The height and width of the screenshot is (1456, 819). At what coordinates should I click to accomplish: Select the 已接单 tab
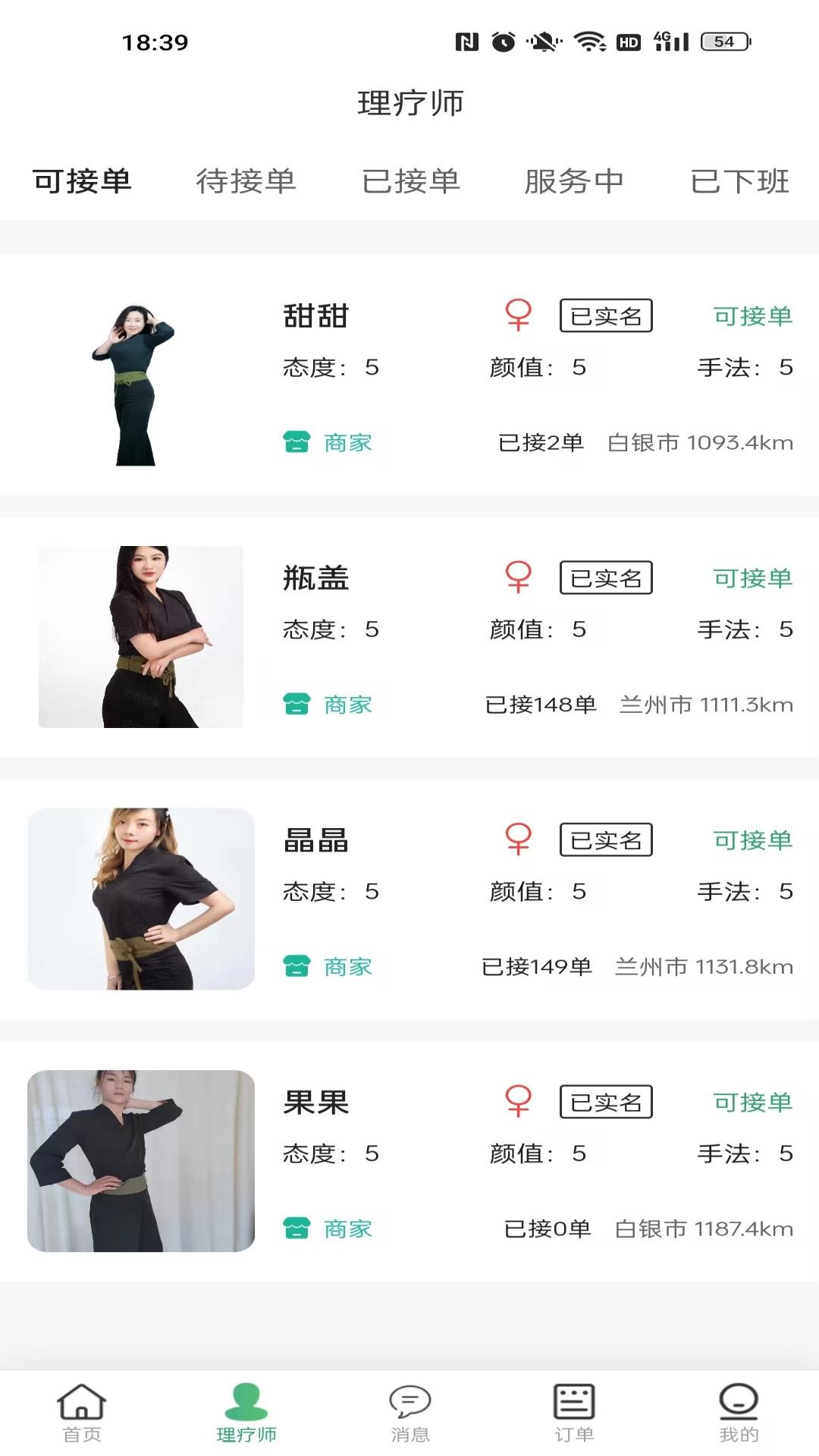tap(409, 182)
